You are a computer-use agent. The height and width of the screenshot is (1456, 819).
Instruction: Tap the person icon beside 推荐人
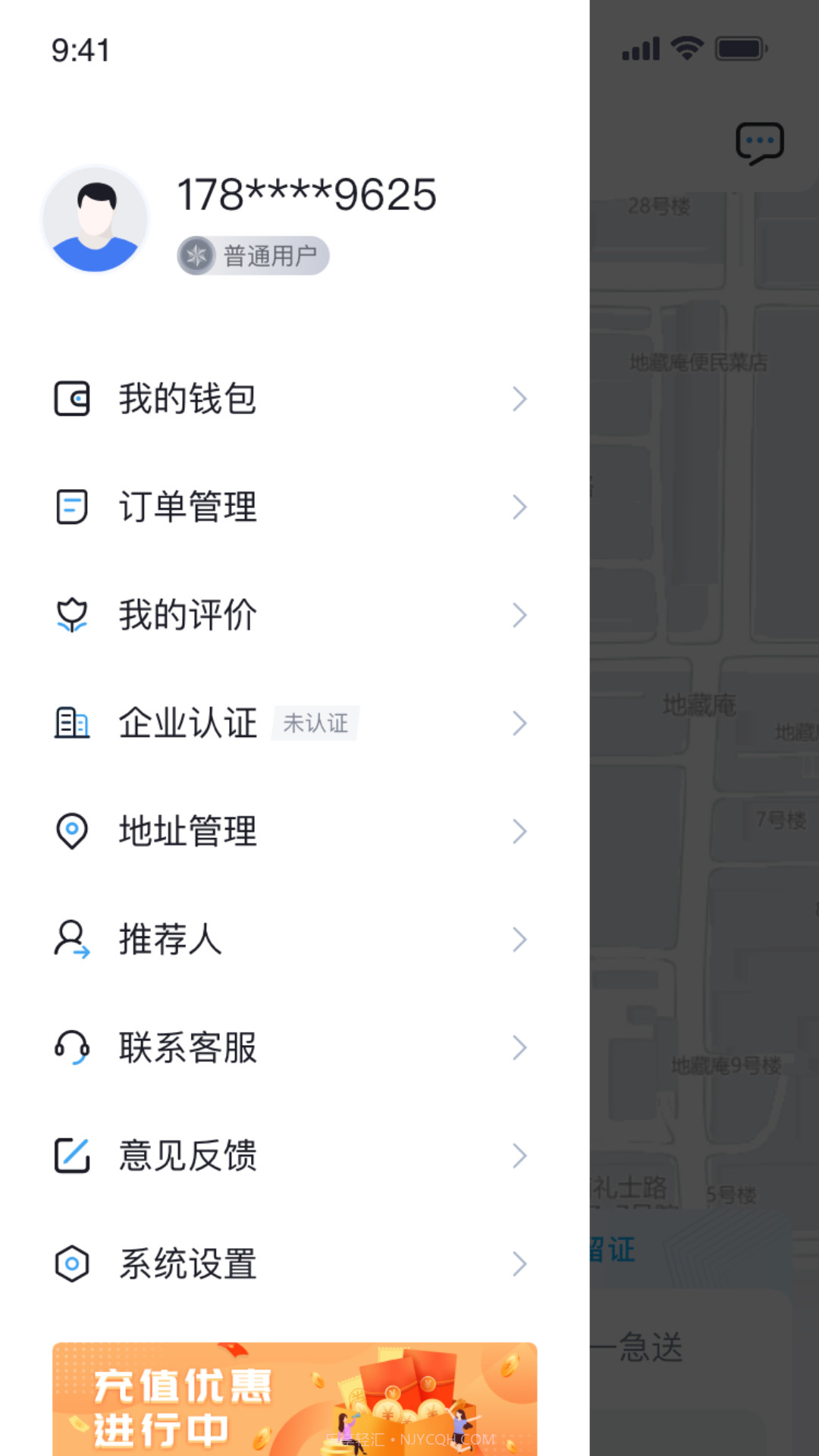[x=71, y=940]
